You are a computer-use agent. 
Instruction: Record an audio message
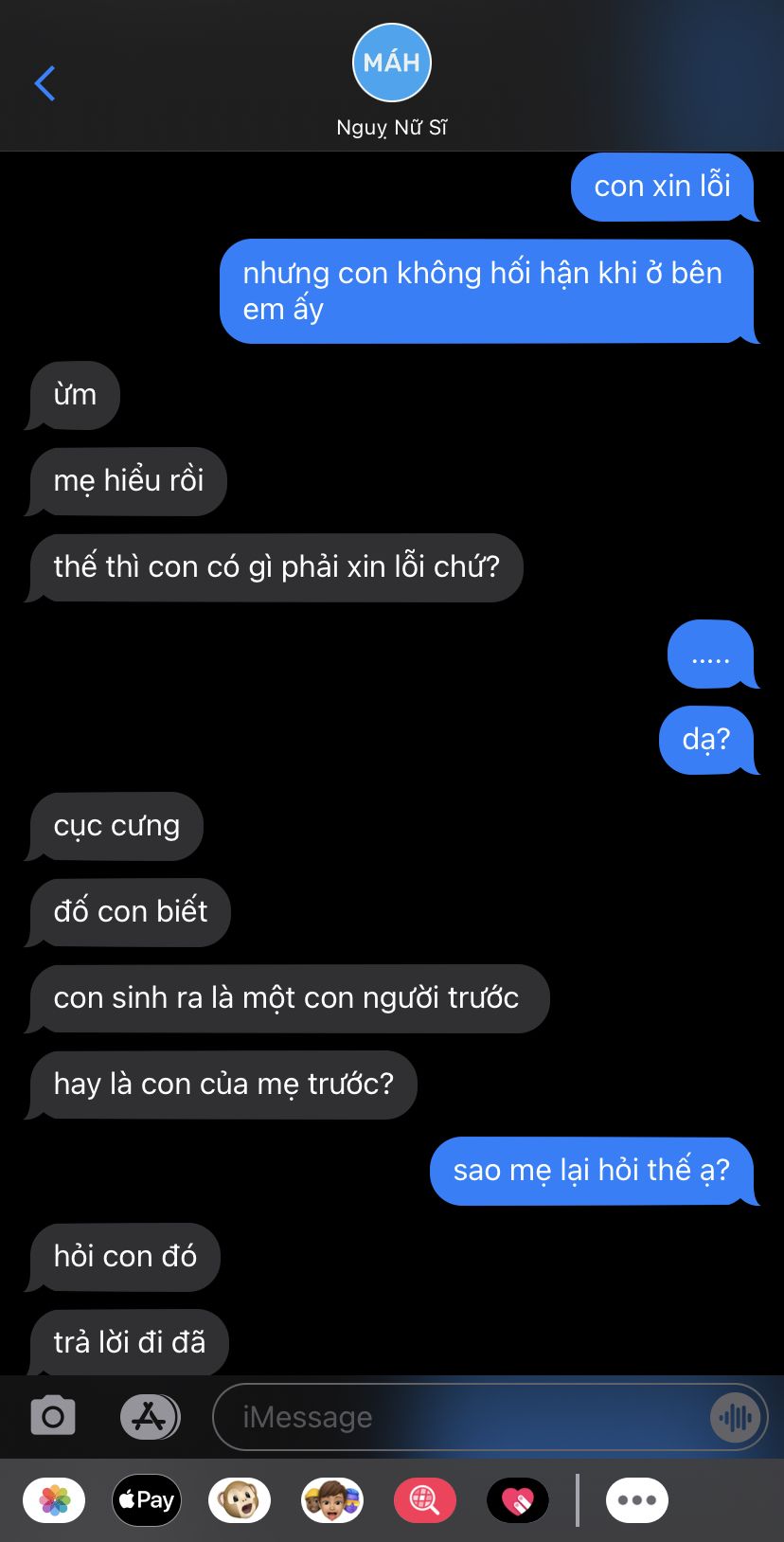[x=735, y=1417]
